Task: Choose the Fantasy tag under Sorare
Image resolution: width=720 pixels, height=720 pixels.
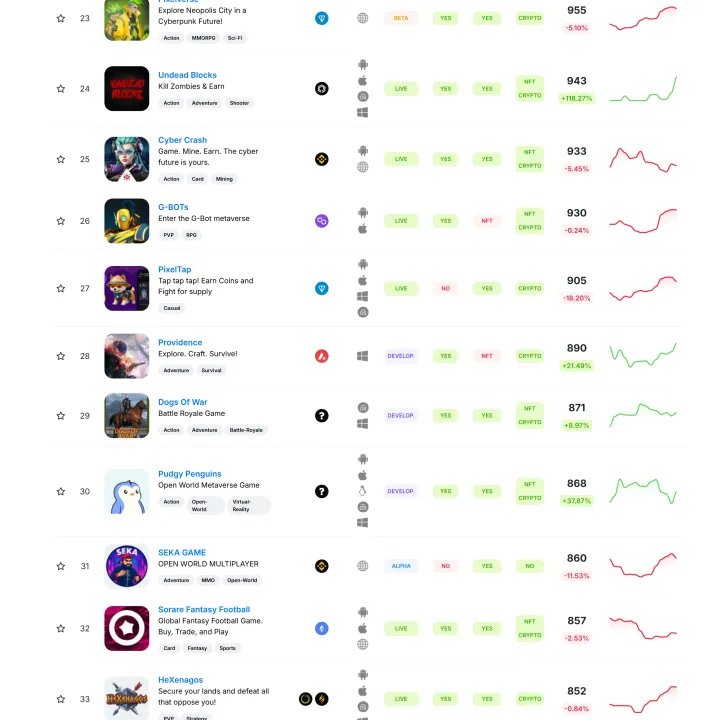Action: tap(197, 648)
